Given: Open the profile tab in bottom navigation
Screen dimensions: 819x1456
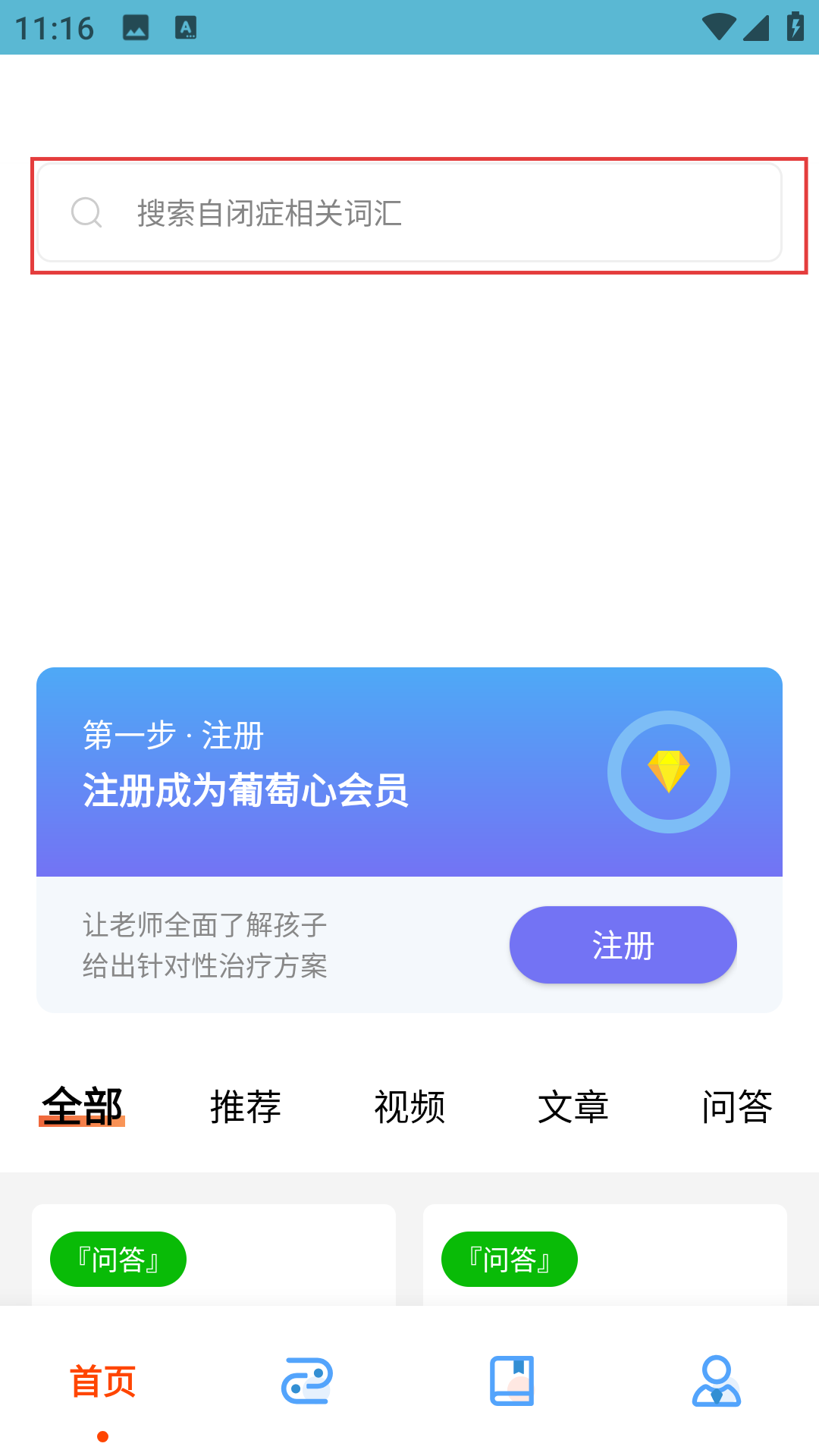Looking at the screenshot, I should 717,1381.
